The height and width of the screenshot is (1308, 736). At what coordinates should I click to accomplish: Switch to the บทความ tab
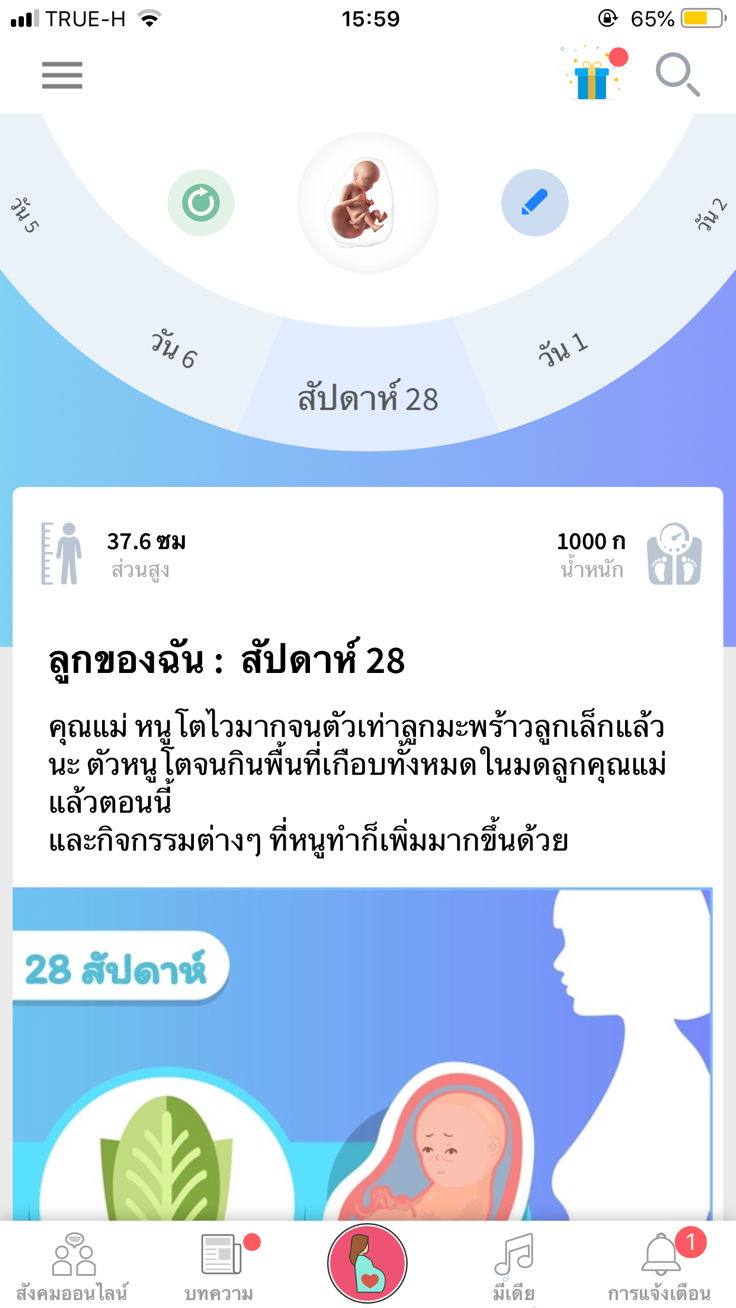coord(220,1266)
